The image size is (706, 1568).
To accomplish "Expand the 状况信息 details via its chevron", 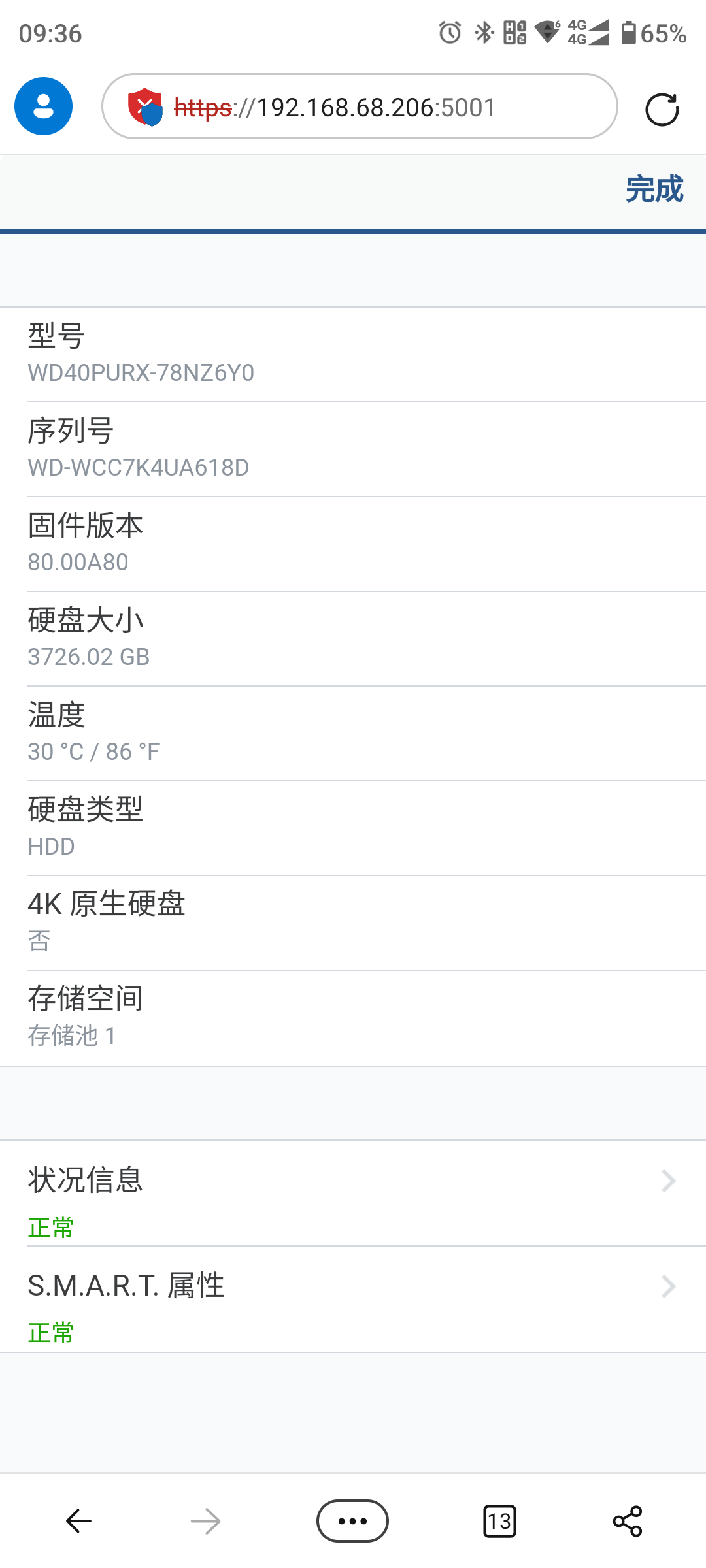I will [667, 1181].
